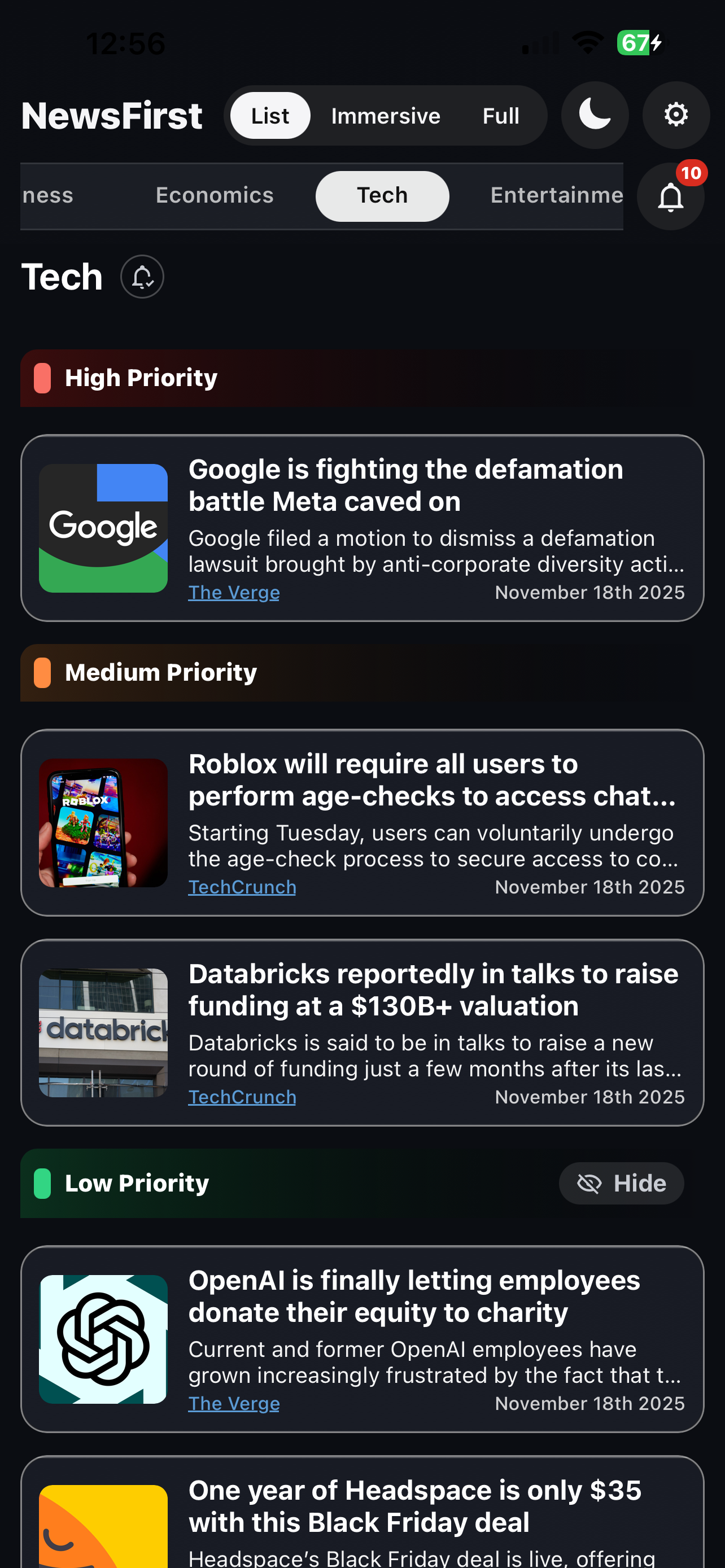
Task: Toggle dark mode with the moon icon
Action: pyautogui.click(x=595, y=115)
